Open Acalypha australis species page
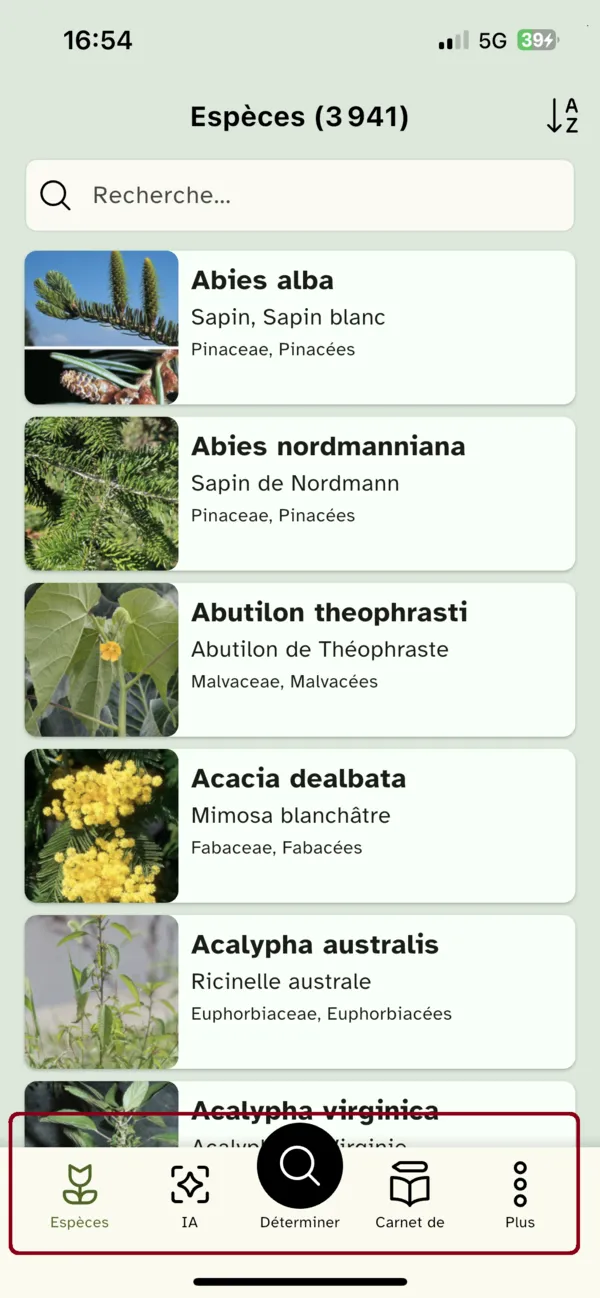Screen dimensions: 600x1298 [x=300, y=991]
